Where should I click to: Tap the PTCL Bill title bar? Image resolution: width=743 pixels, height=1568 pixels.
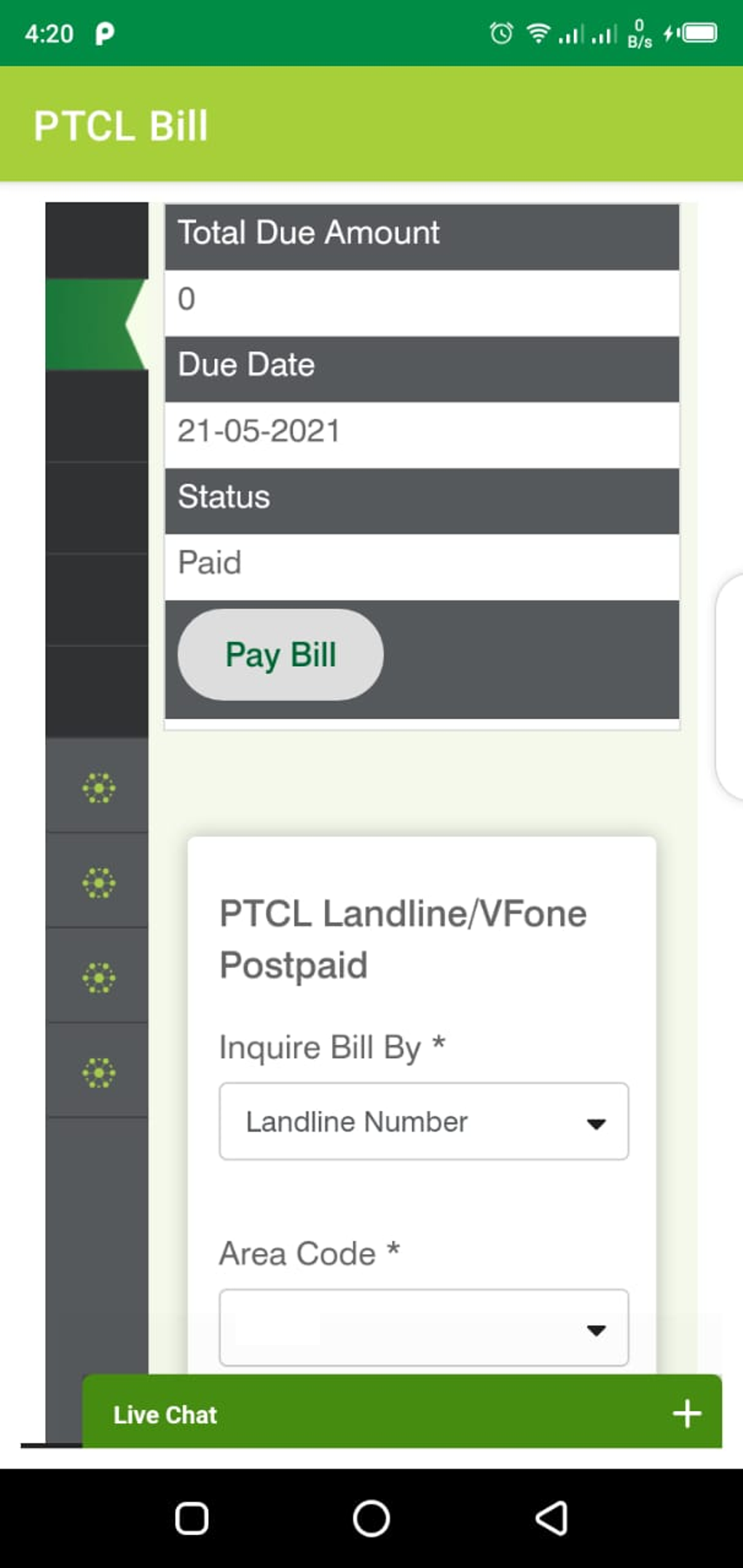tap(121, 125)
